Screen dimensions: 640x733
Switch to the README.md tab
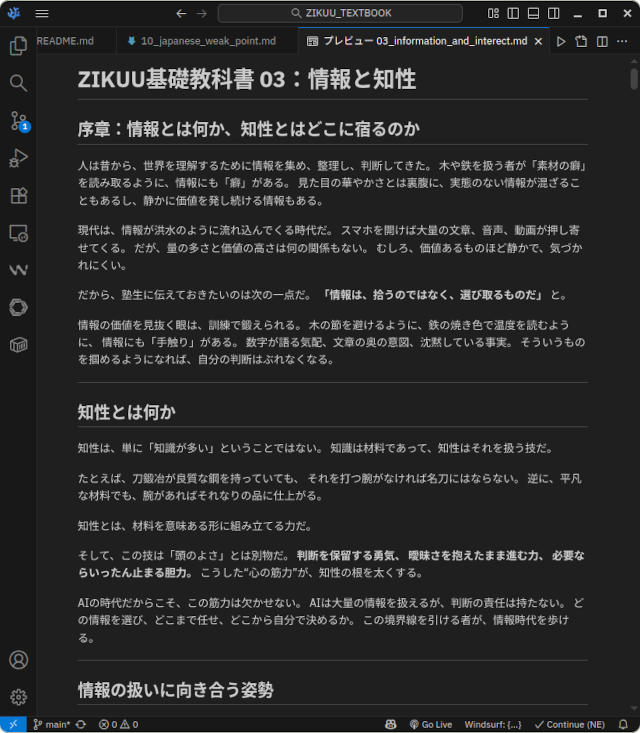tap(65, 41)
